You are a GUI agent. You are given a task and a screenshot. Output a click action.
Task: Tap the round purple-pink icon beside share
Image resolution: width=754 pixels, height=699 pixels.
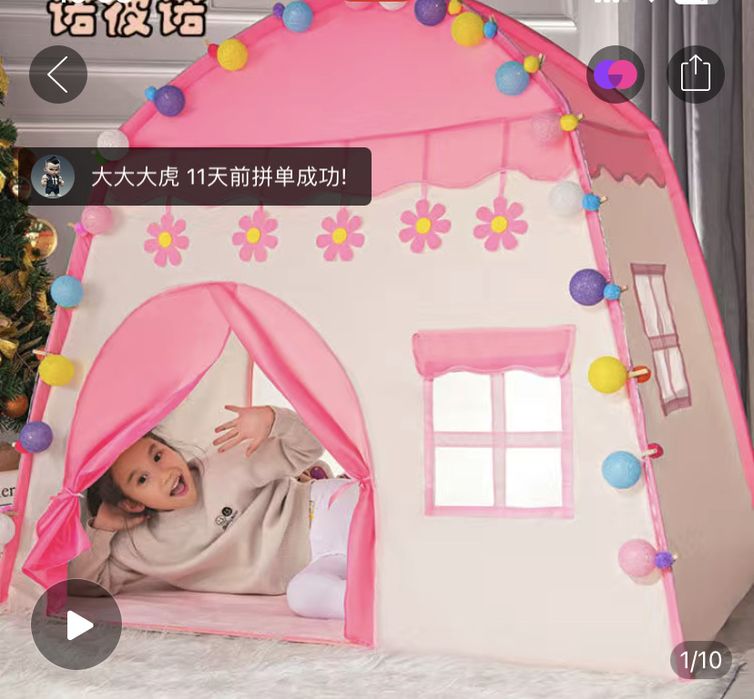click(x=615, y=75)
